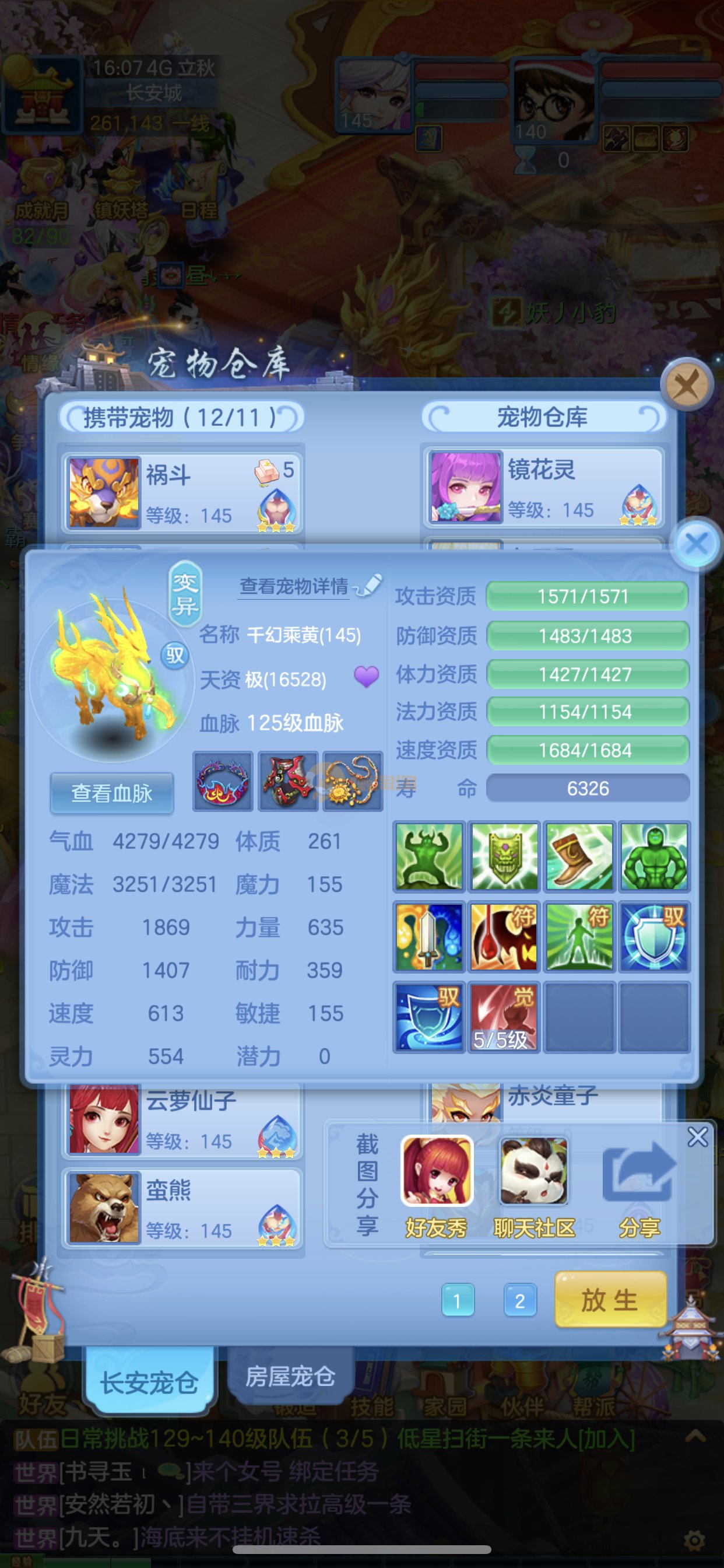The width and height of the screenshot is (724, 1568).
Task: Select the 镜花灵 pet in warehouse
Action: point(543,487)
